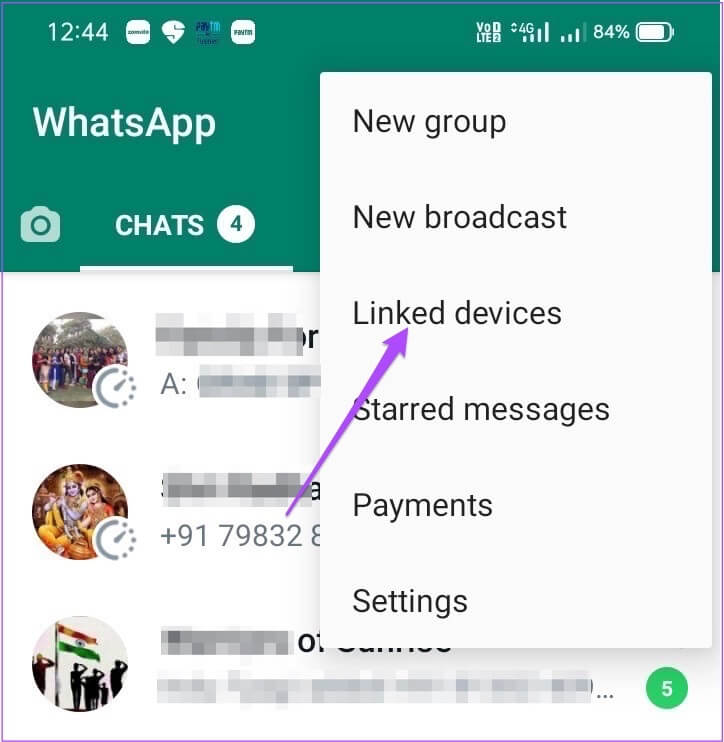The height and width of the screenshot is (742, 724).
Task: Open Settings from the menu
Action: click(x=410, y=601)
